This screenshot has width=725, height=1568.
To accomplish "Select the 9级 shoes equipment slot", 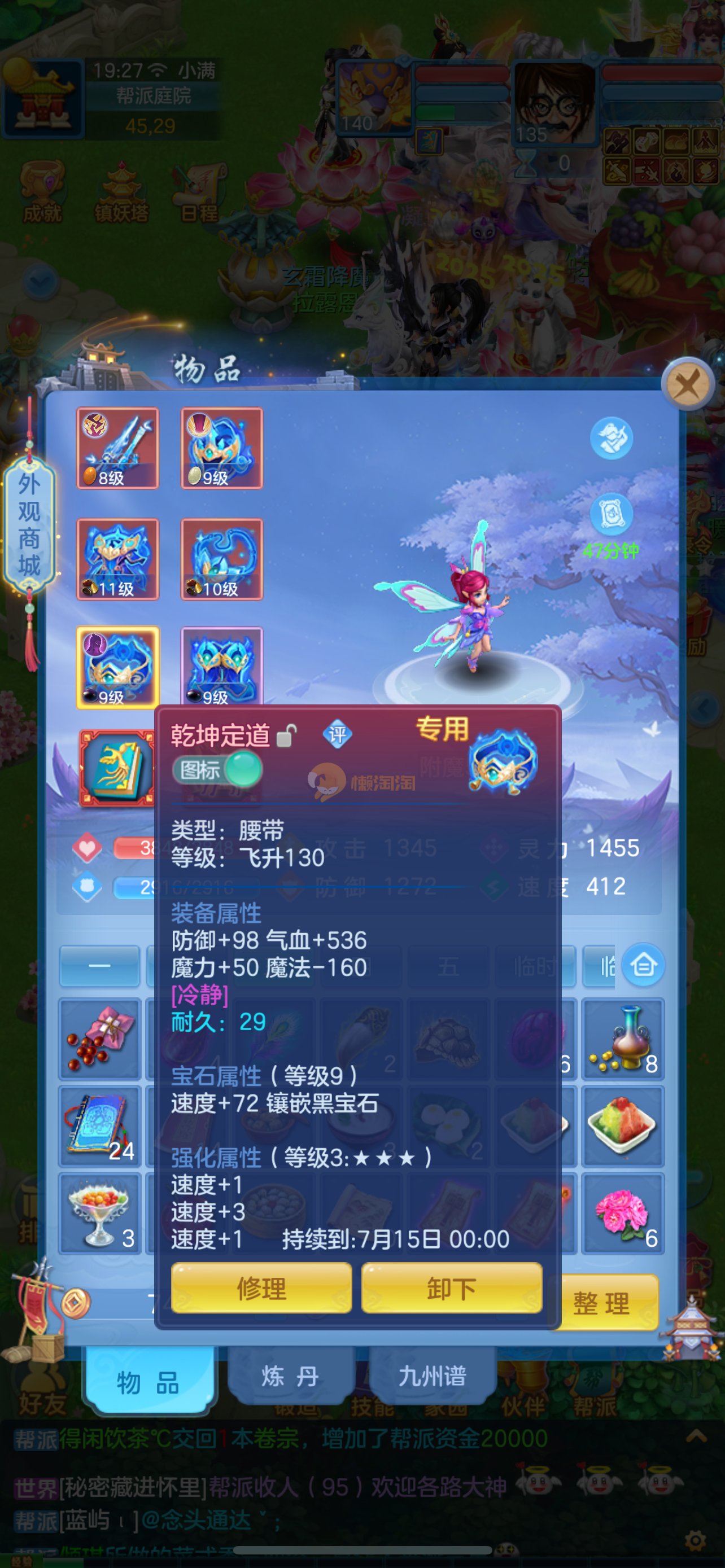I will (x=221, y=667).
